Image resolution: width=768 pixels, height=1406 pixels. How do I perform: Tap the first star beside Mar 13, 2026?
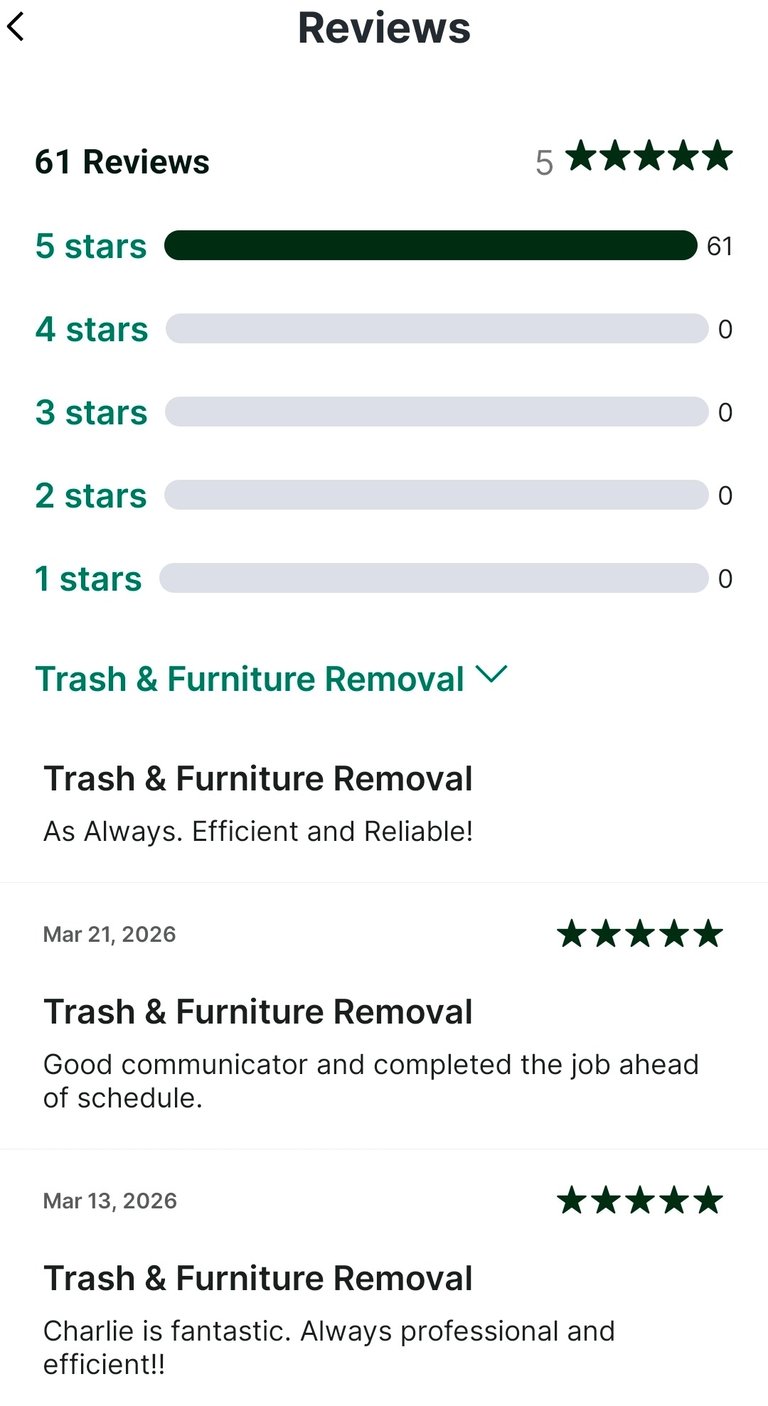(x=571, y=1199)
